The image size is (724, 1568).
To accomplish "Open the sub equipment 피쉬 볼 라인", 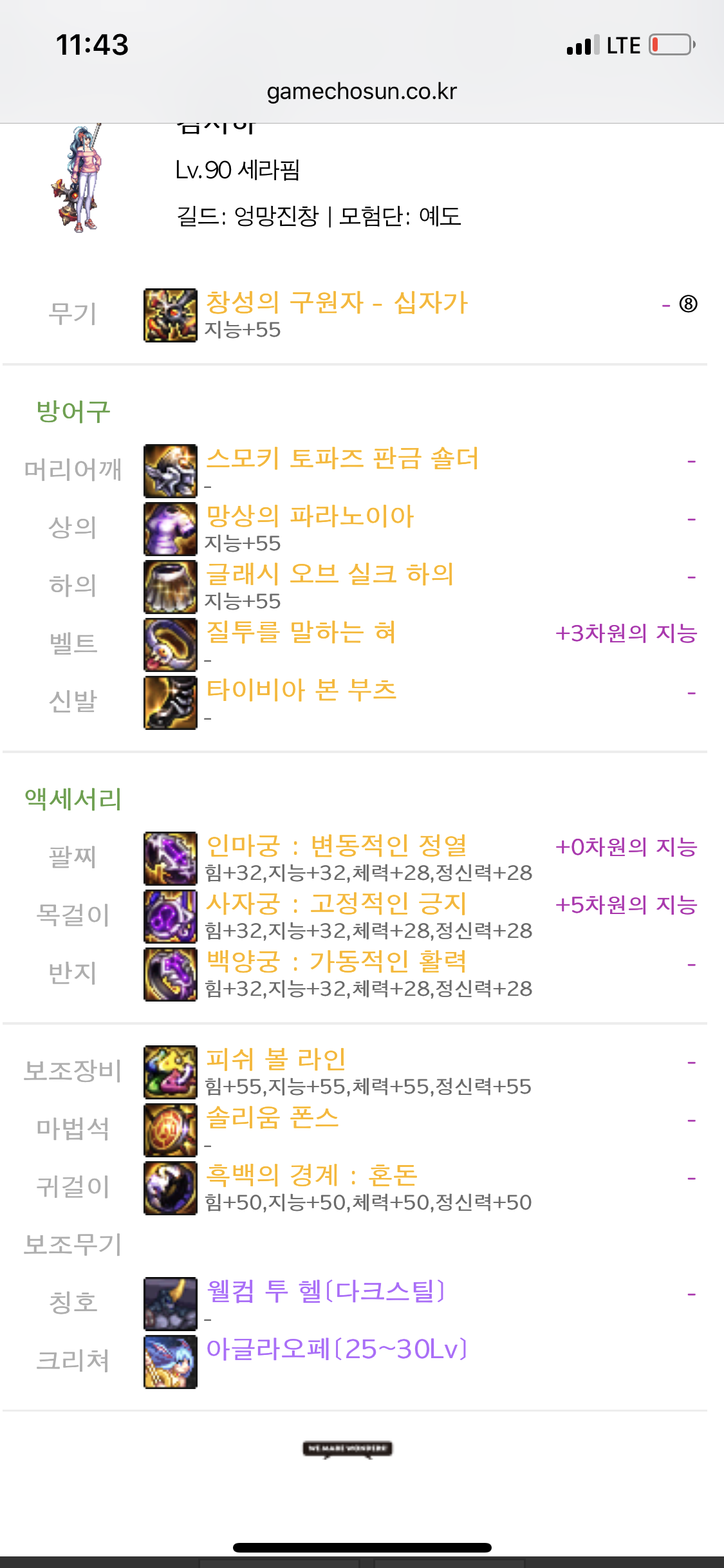I will coord(276,1059).
